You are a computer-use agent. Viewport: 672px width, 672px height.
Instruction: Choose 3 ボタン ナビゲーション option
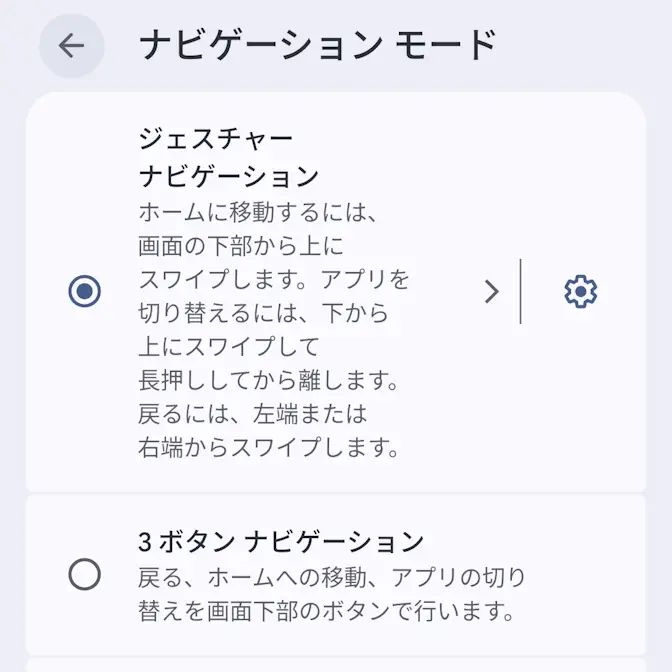[x=85, y=575]
